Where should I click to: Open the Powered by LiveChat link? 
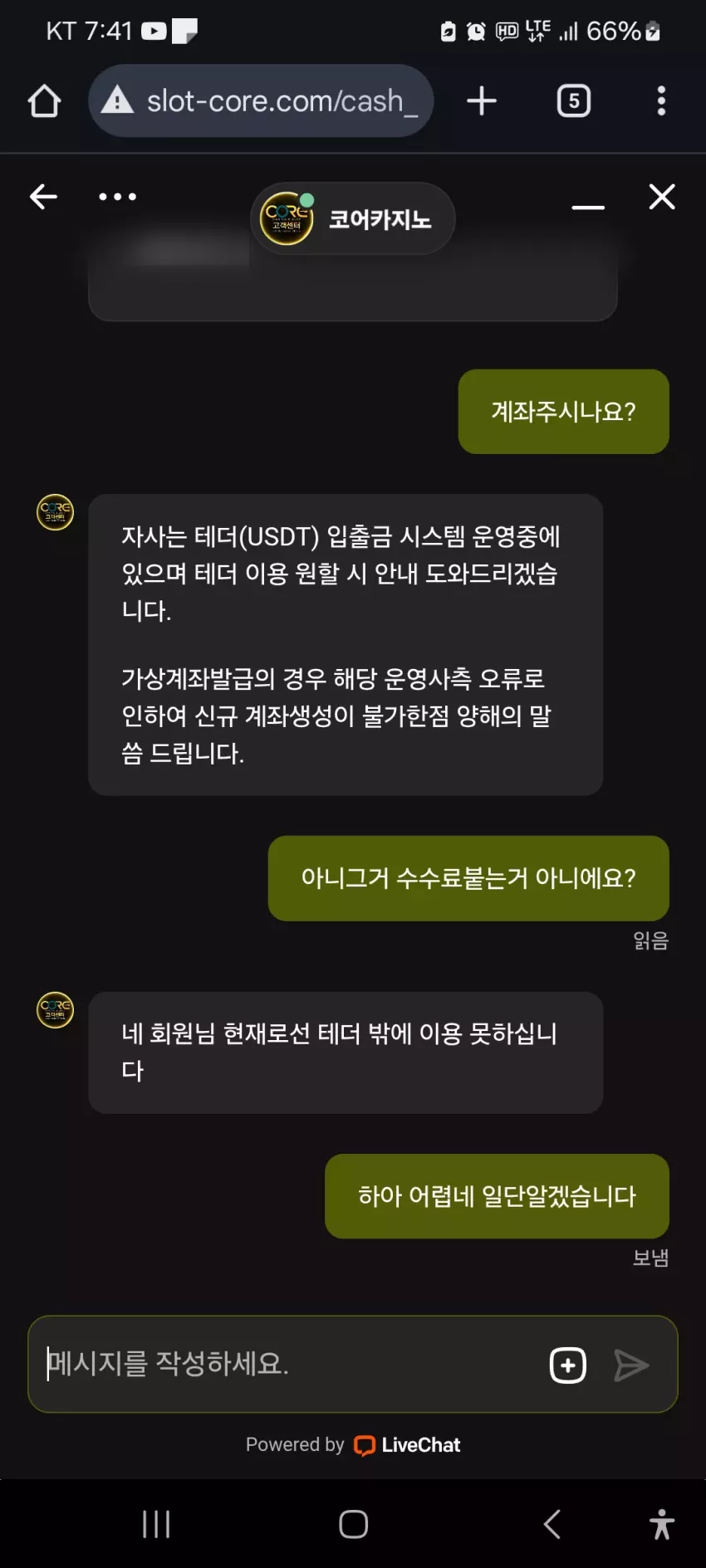pyautogui.click(x=353, y=1445)
